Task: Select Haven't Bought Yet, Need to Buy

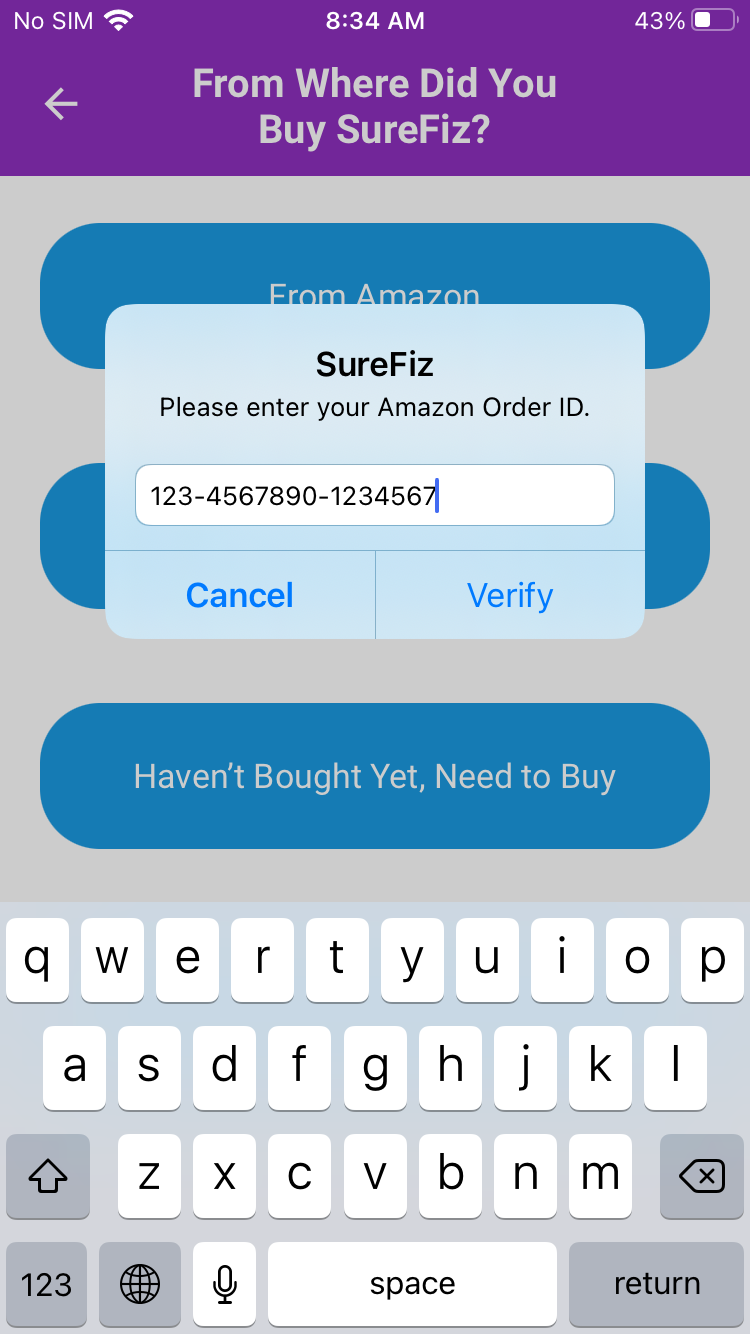Action: [x=374, y=776]
